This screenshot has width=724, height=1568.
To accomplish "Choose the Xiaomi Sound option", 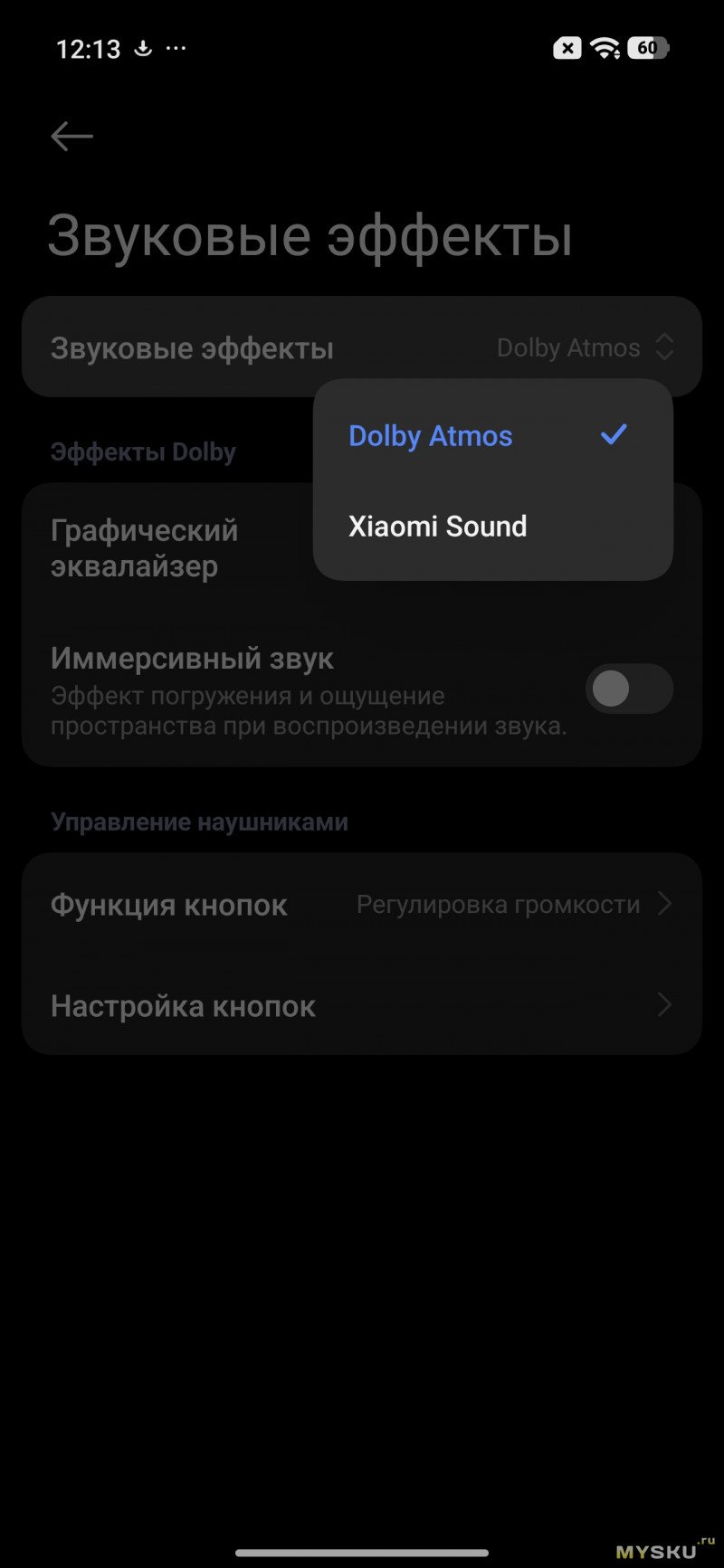I will [438, 527].
